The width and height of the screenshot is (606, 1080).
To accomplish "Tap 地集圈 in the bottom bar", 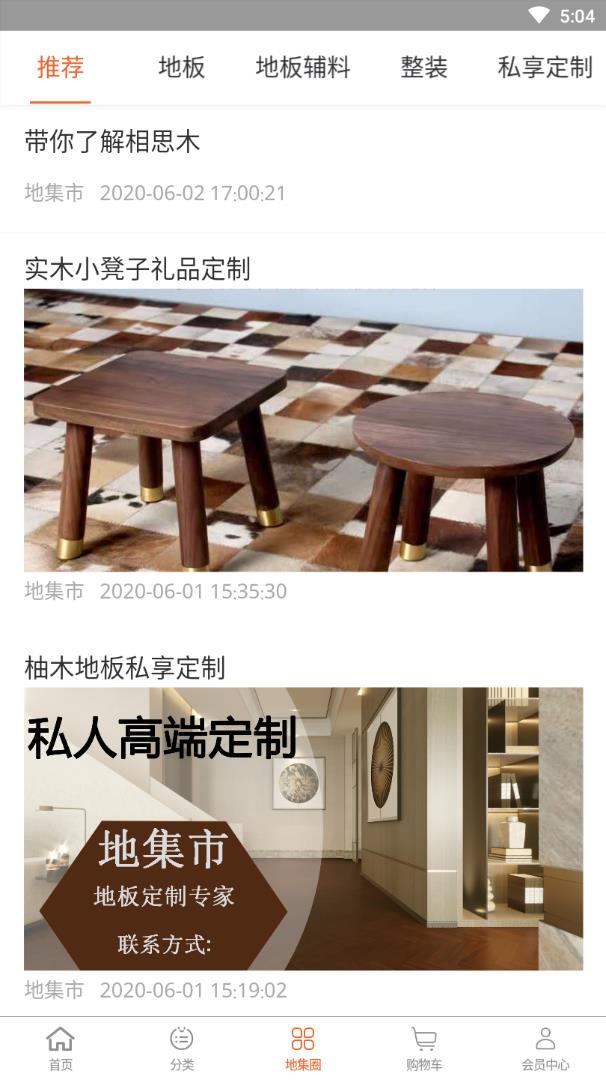I will coord(303,1048).
